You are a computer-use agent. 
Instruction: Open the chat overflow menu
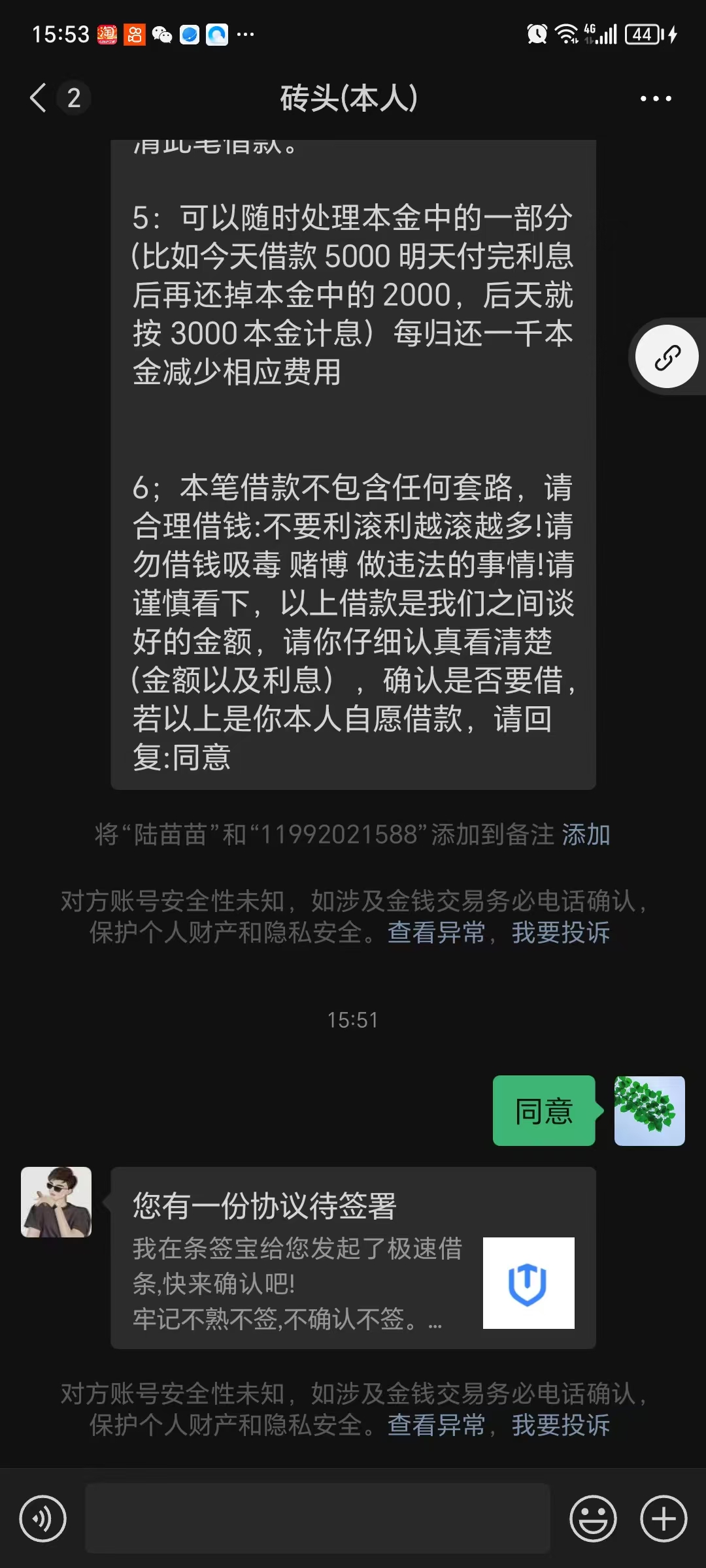(x=656, y=99)
